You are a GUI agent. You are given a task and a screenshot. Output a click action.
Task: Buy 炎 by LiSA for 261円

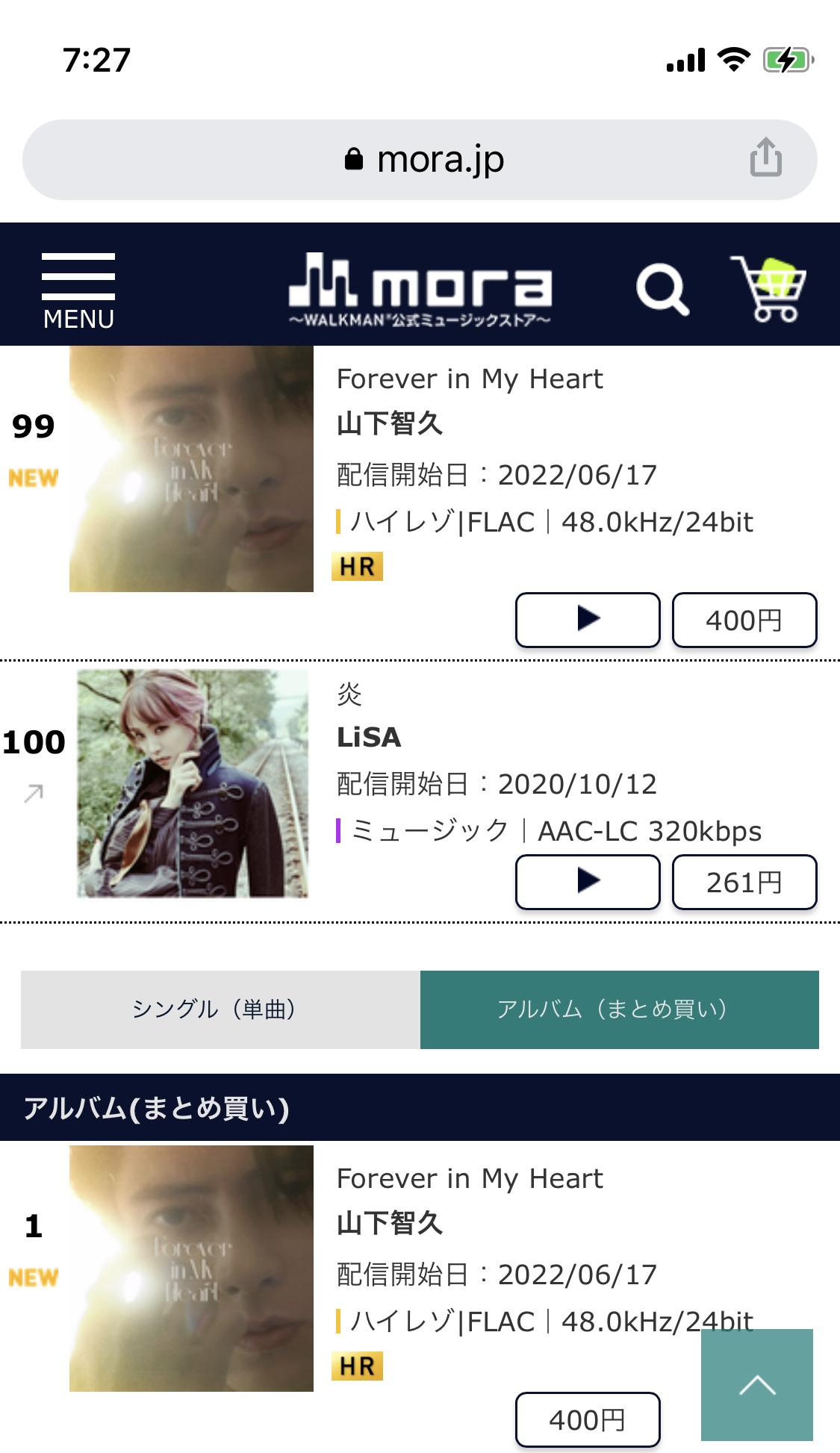point(744,882)
